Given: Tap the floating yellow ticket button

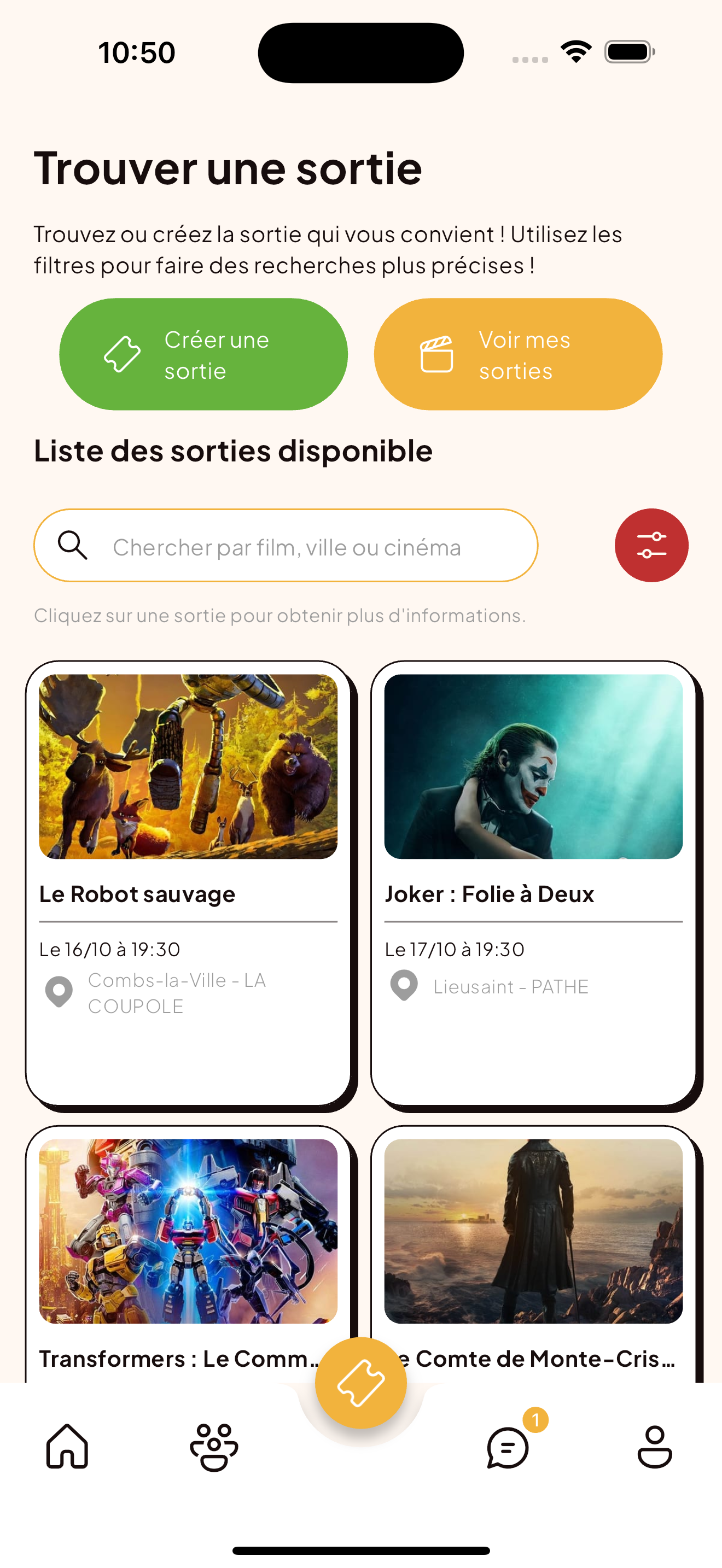Looking at the screenshot, I should 361,1382.
